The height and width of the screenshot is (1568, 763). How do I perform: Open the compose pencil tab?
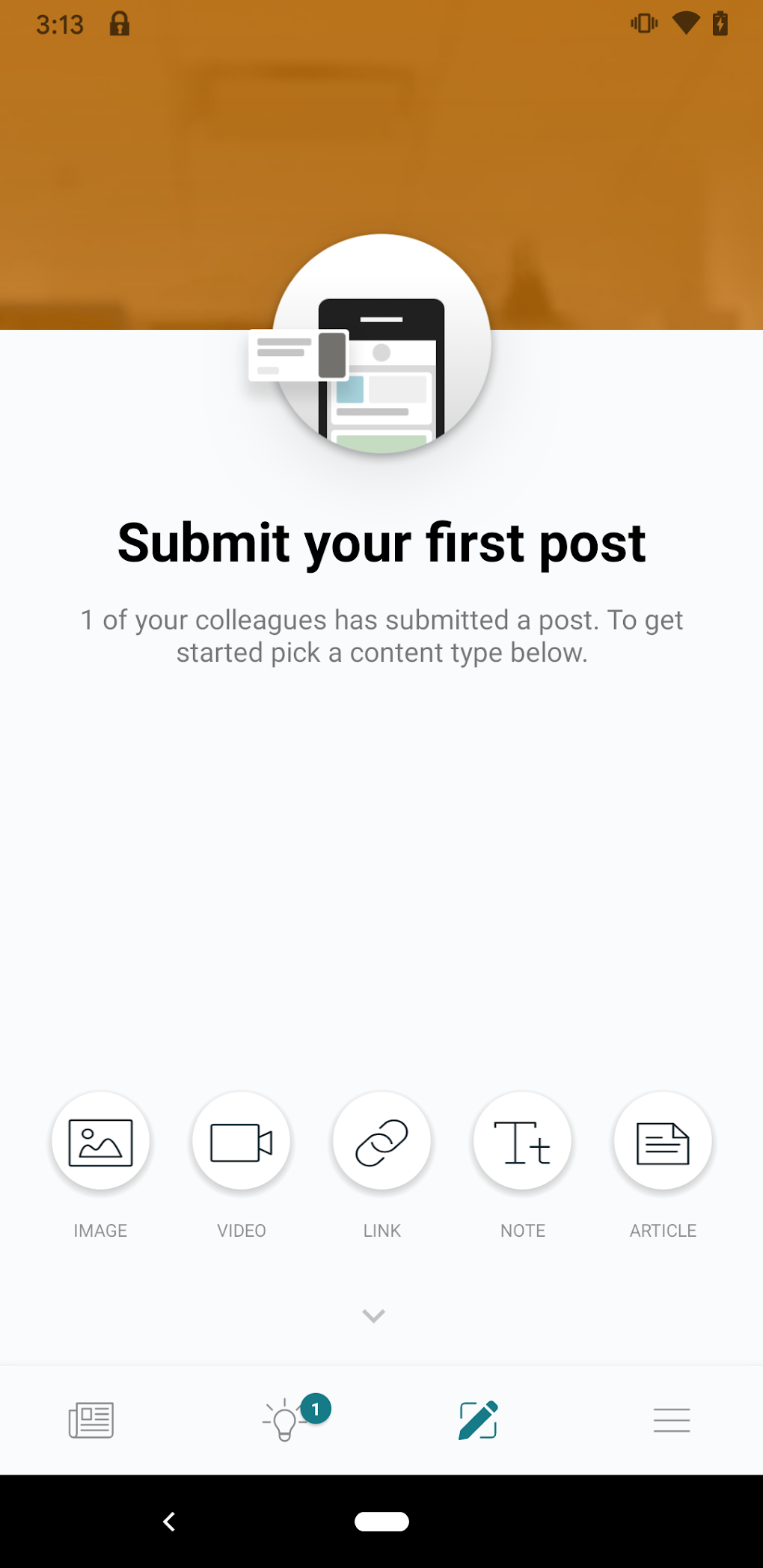tap(478, 1418)
